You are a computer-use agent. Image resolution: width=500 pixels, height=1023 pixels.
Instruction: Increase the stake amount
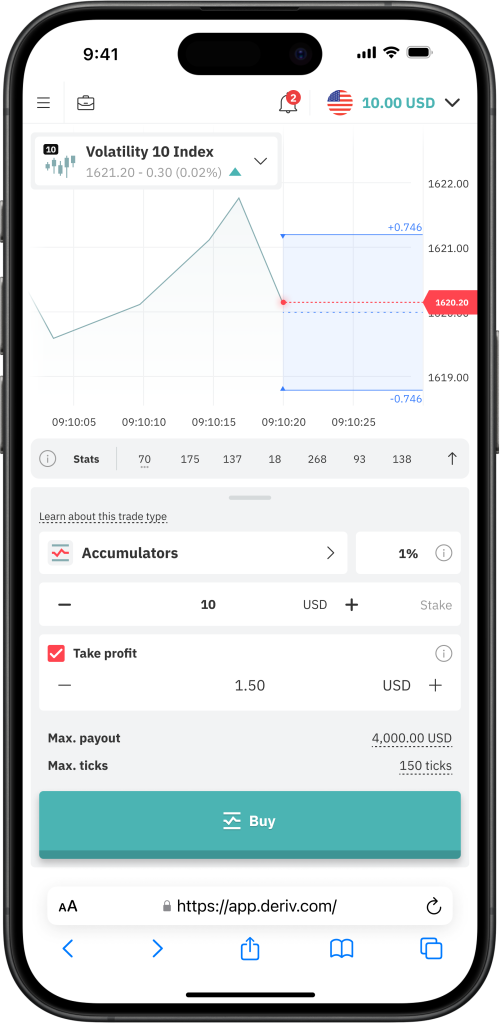(352, 605)
